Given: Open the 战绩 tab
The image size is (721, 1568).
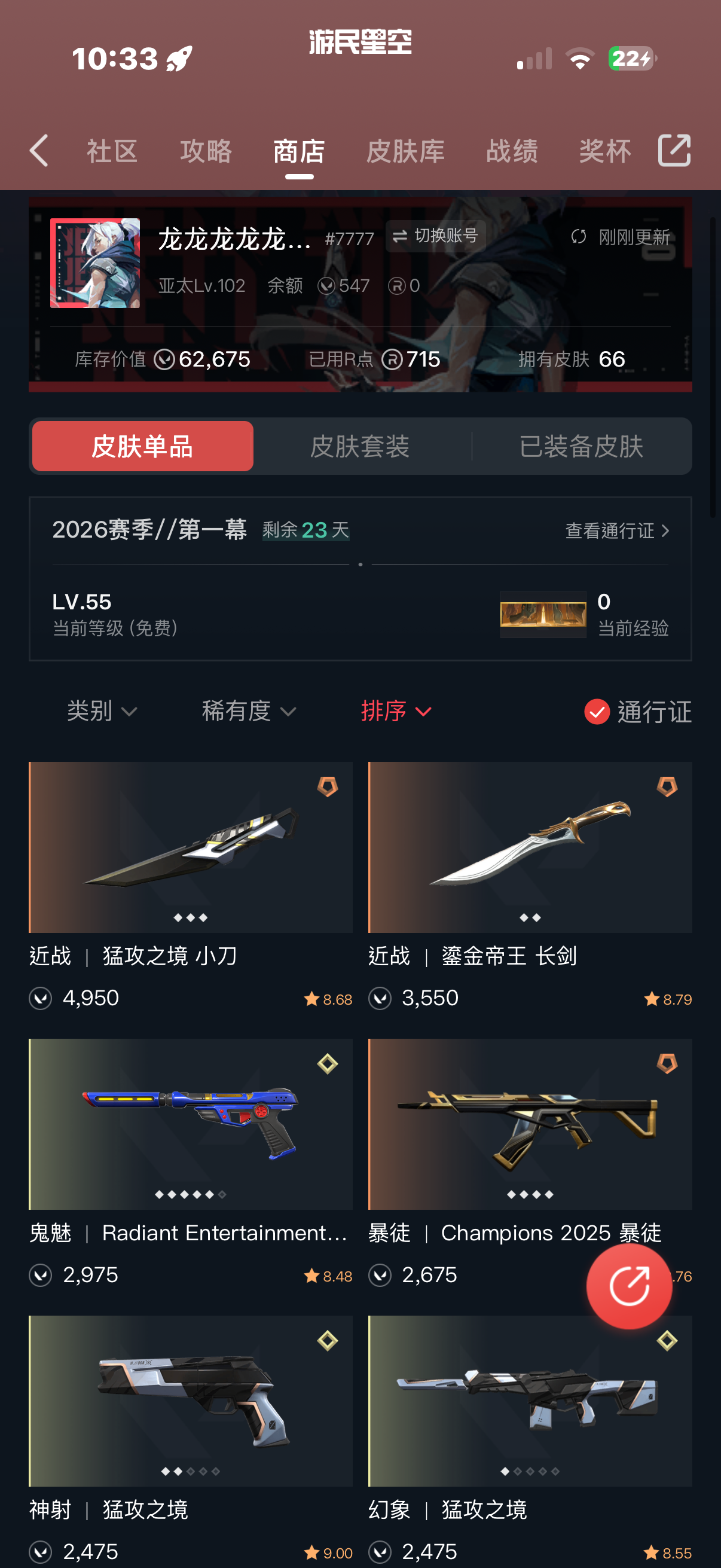Looking at the screenshot, I should coord(512,151).
